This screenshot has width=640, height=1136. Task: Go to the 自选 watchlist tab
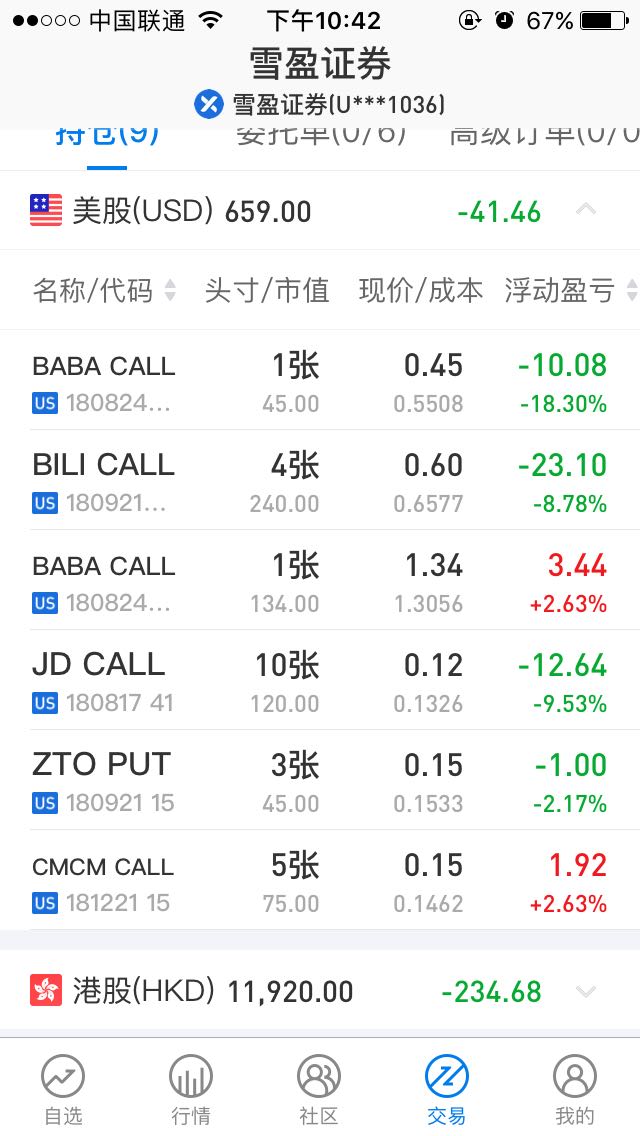click(x=63, y=1089)
